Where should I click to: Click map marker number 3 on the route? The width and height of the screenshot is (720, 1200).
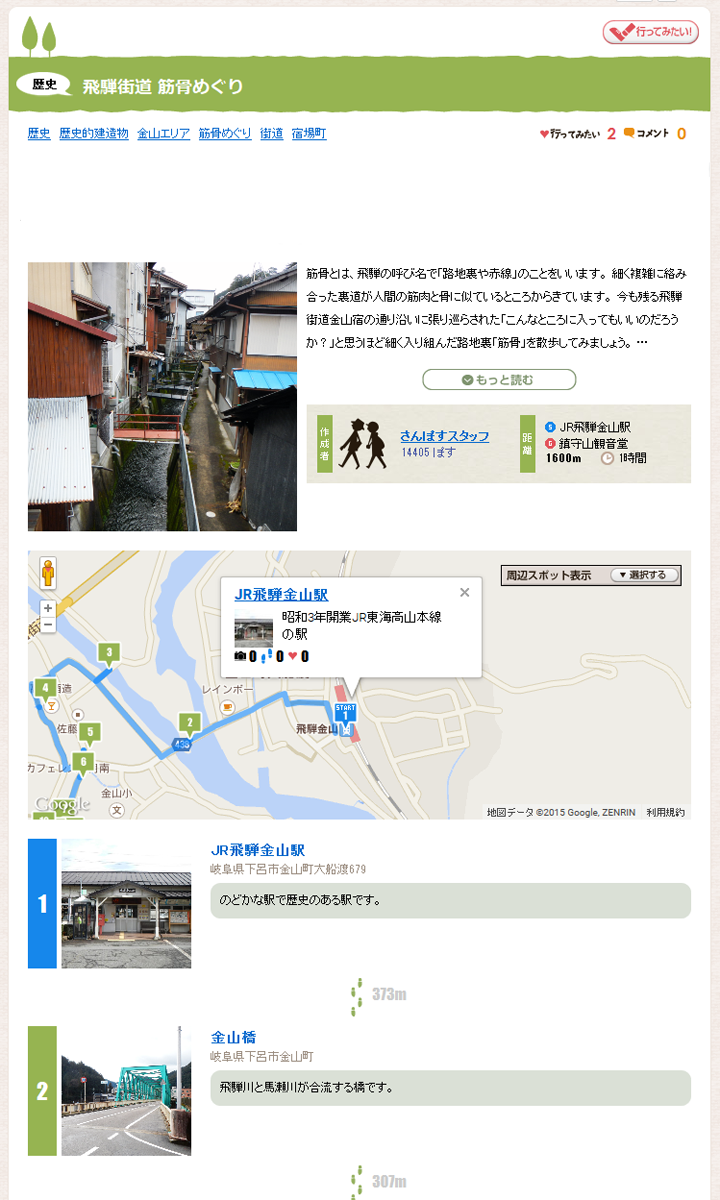[x=108, y=650]
